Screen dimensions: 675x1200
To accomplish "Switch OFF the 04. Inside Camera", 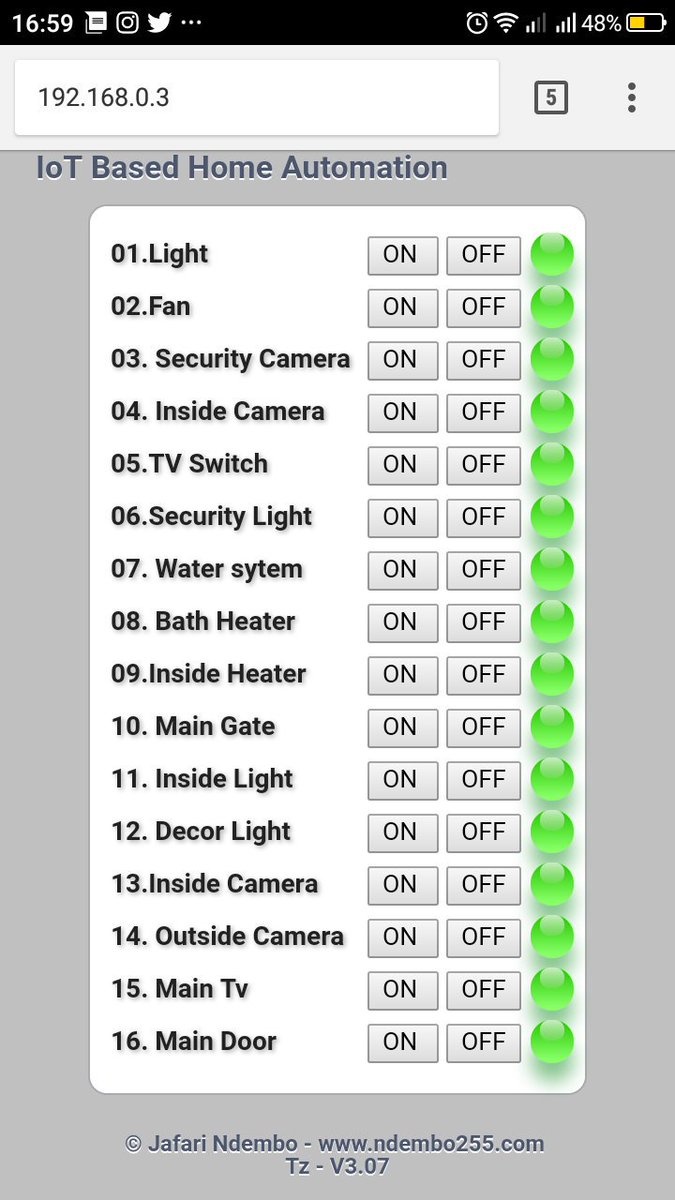I will pyautogui.click(x=483, y=412).
